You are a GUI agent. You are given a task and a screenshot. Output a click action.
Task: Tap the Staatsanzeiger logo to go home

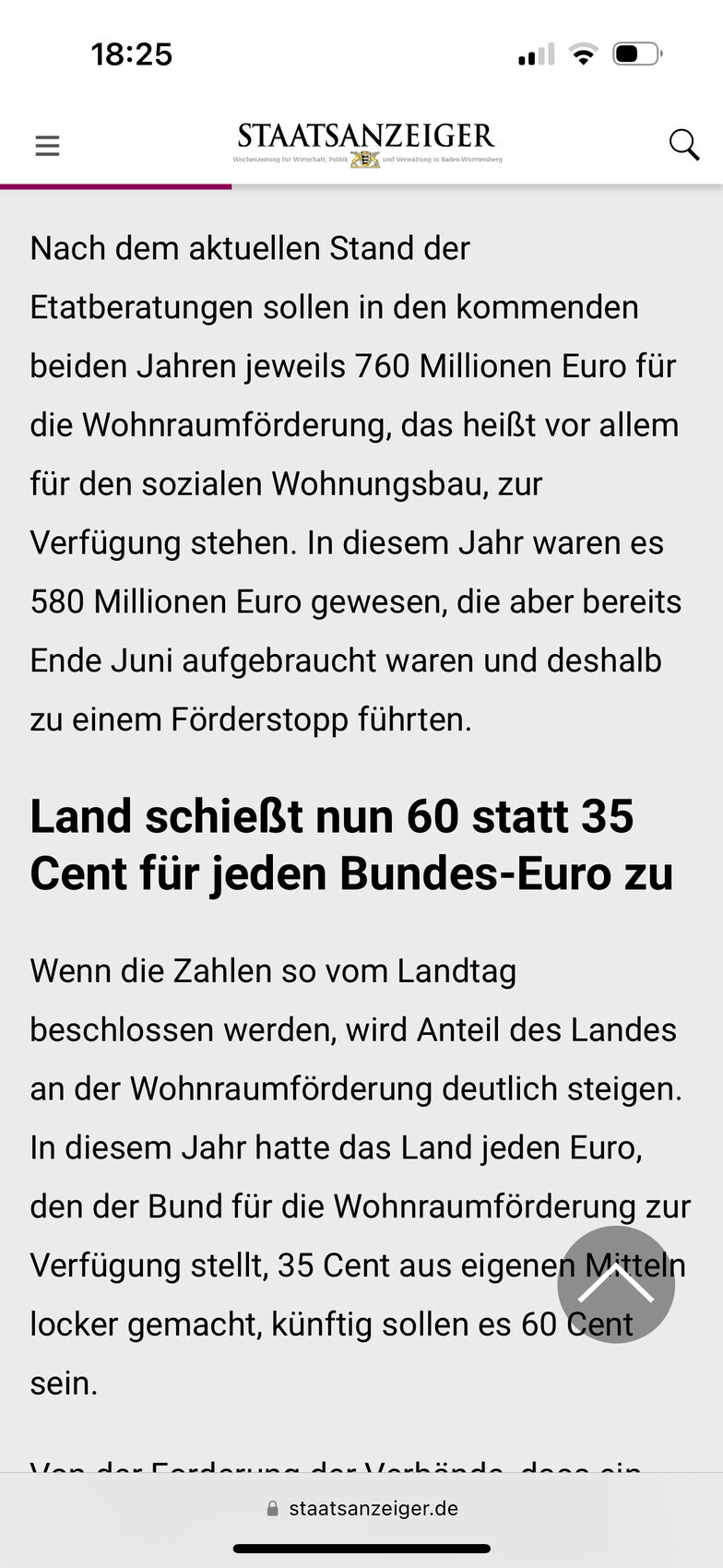click(x=366, y=144)
